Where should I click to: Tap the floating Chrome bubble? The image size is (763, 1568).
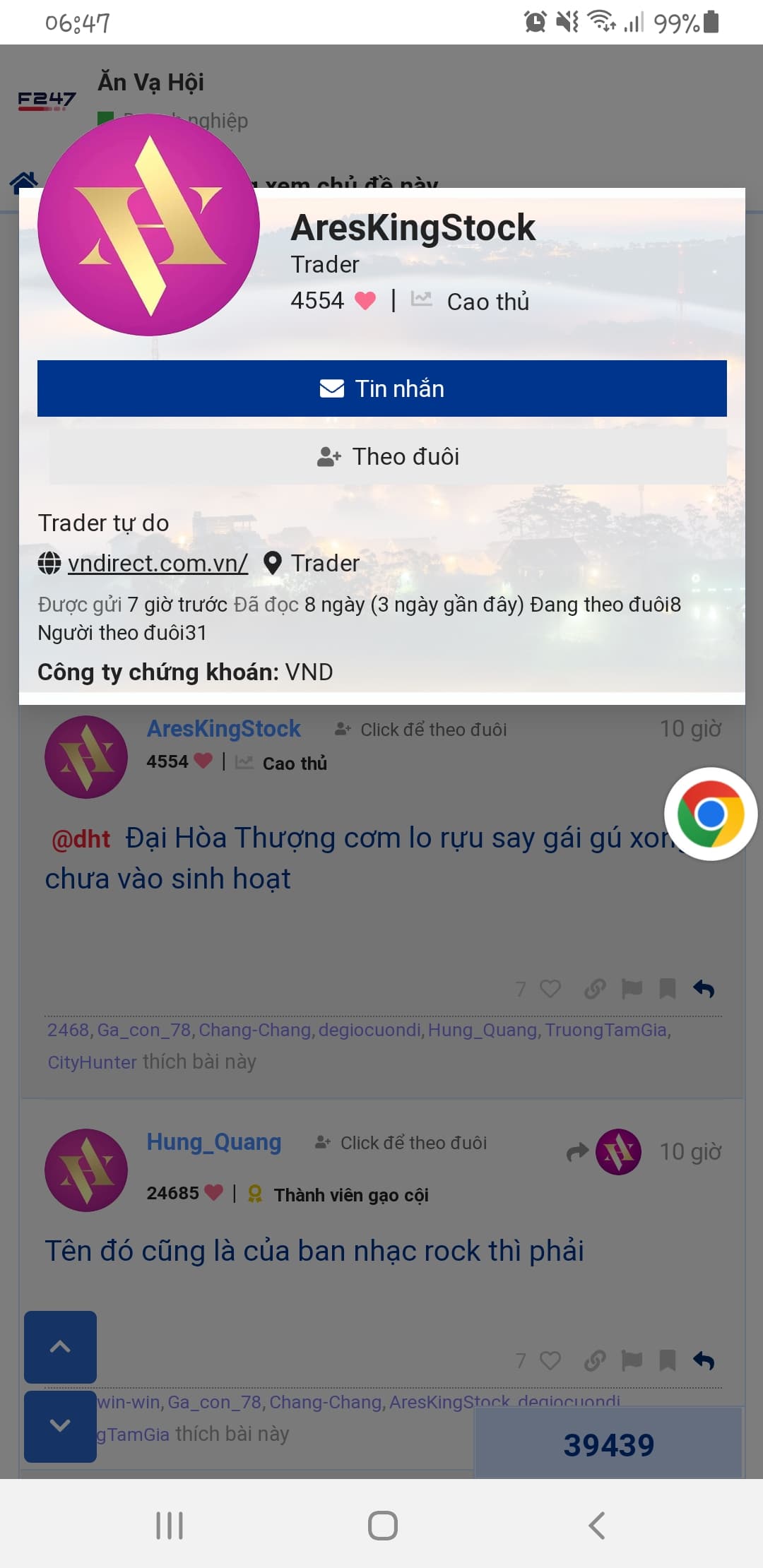[710, 814]
